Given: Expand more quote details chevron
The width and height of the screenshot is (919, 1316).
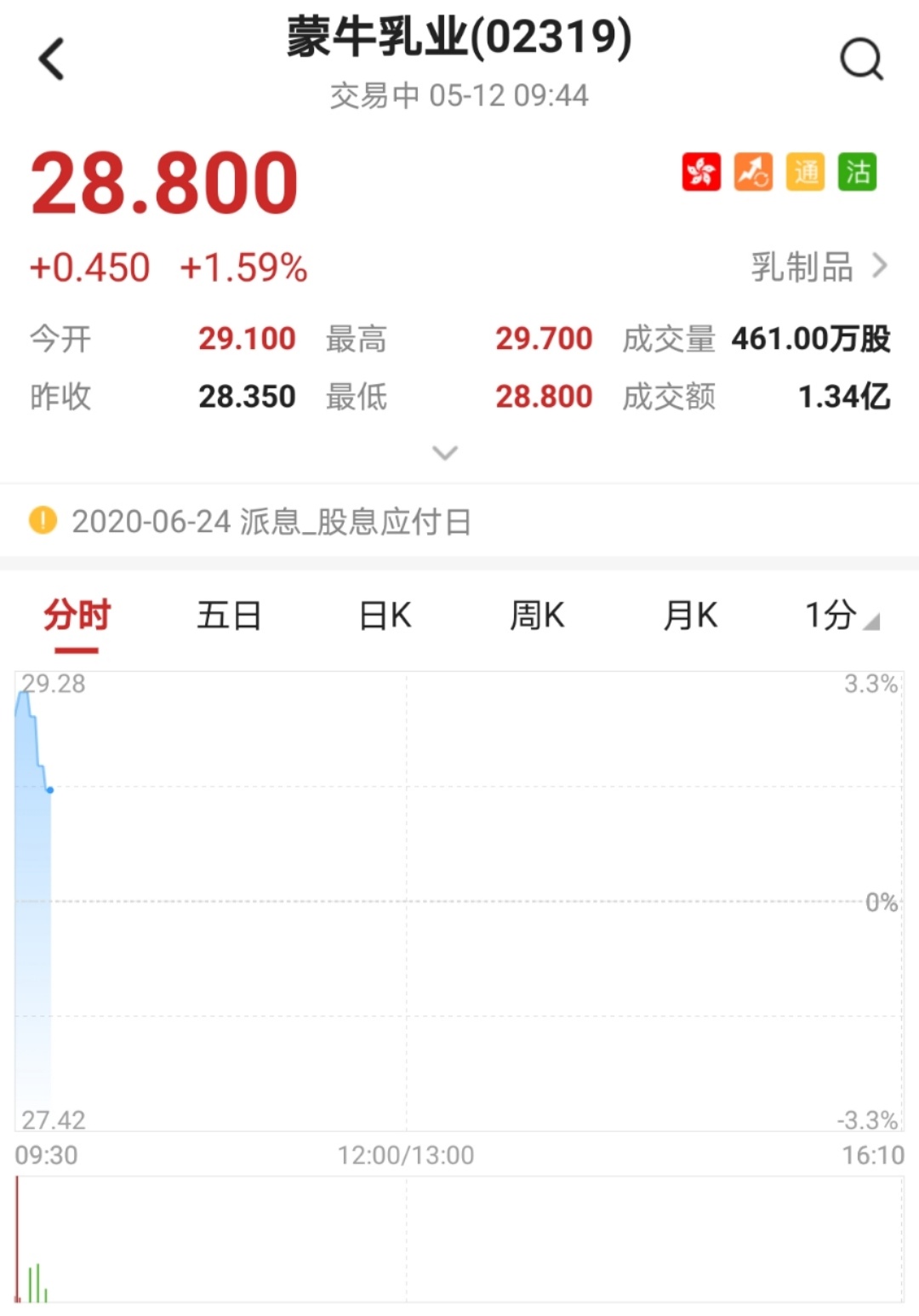Looking at the screenshot, I should pyautogui.click(x=445, y=453).
